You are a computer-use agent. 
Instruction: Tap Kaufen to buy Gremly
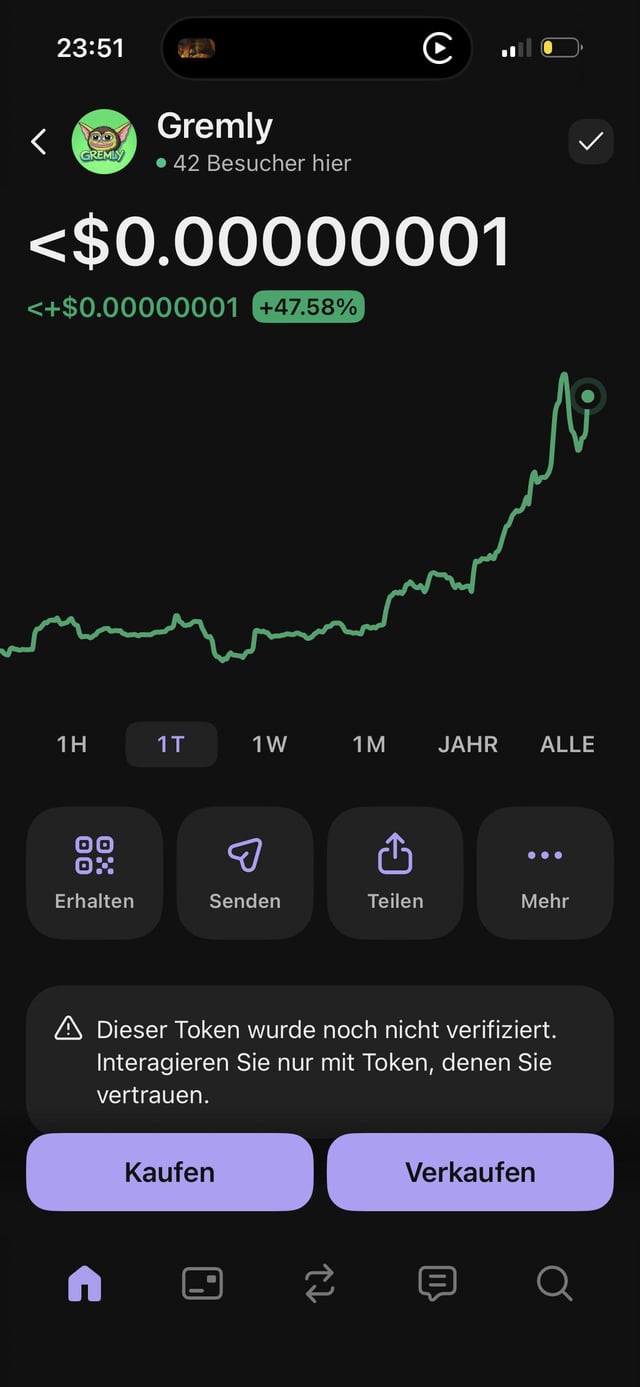pos(170,1172)
